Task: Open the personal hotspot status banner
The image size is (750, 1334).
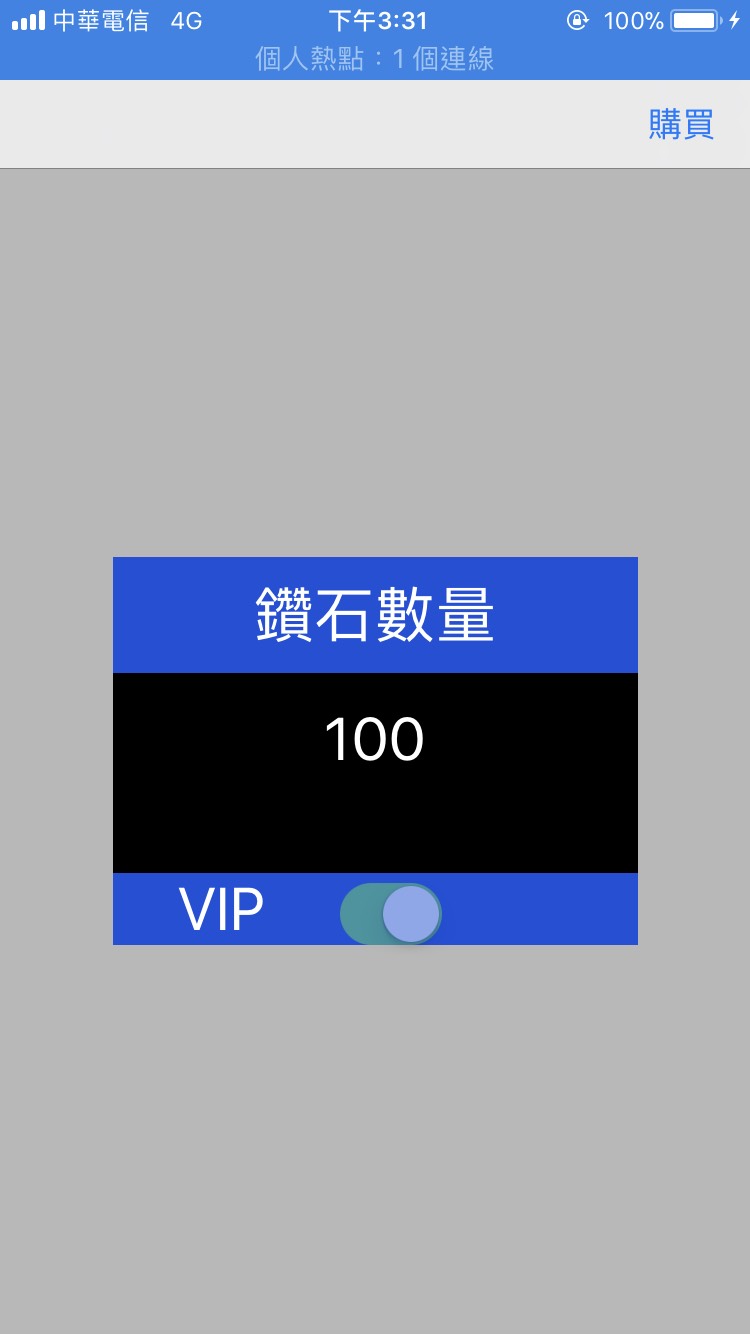Action: pos(375,59)
